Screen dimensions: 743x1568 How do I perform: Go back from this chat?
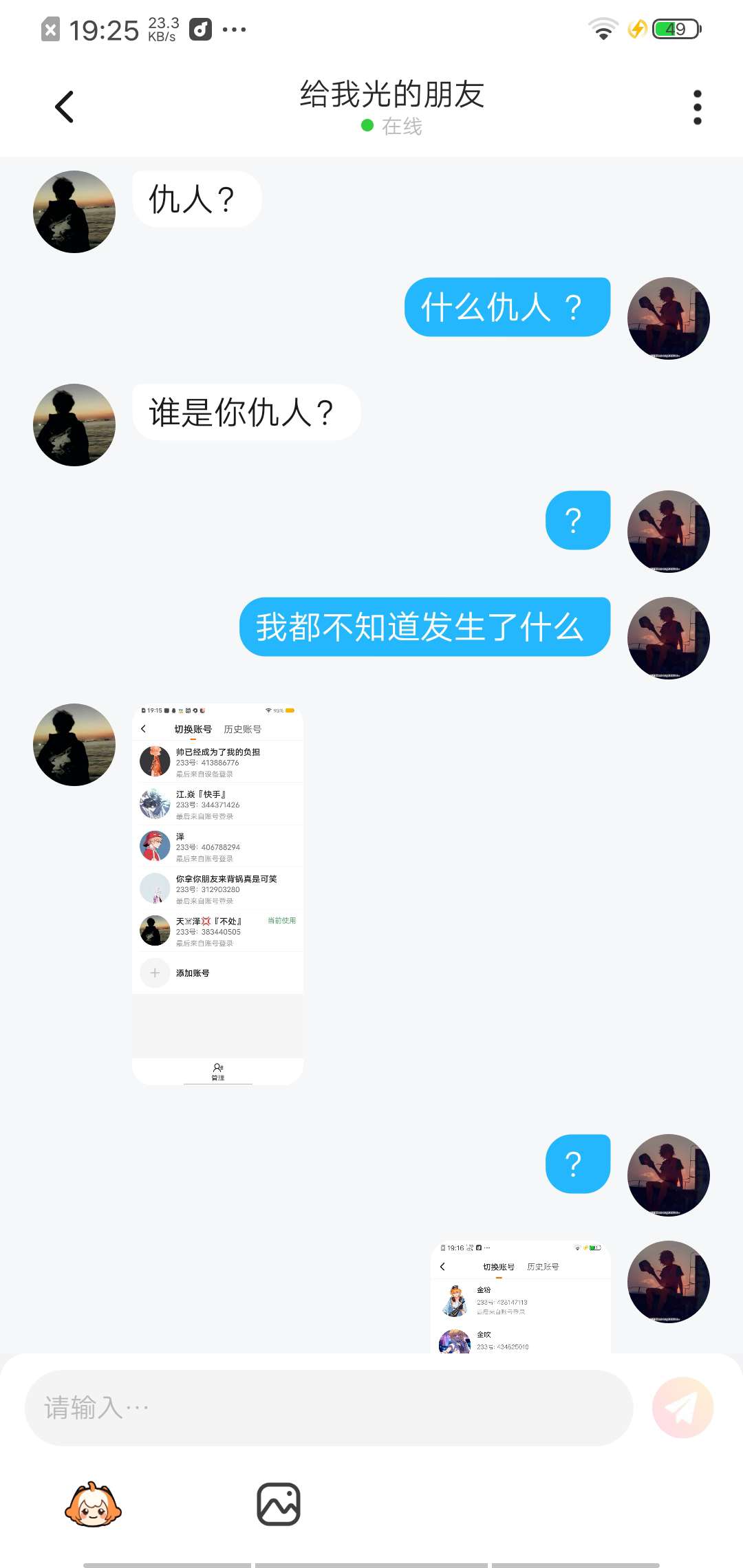[x=65, y=107]
